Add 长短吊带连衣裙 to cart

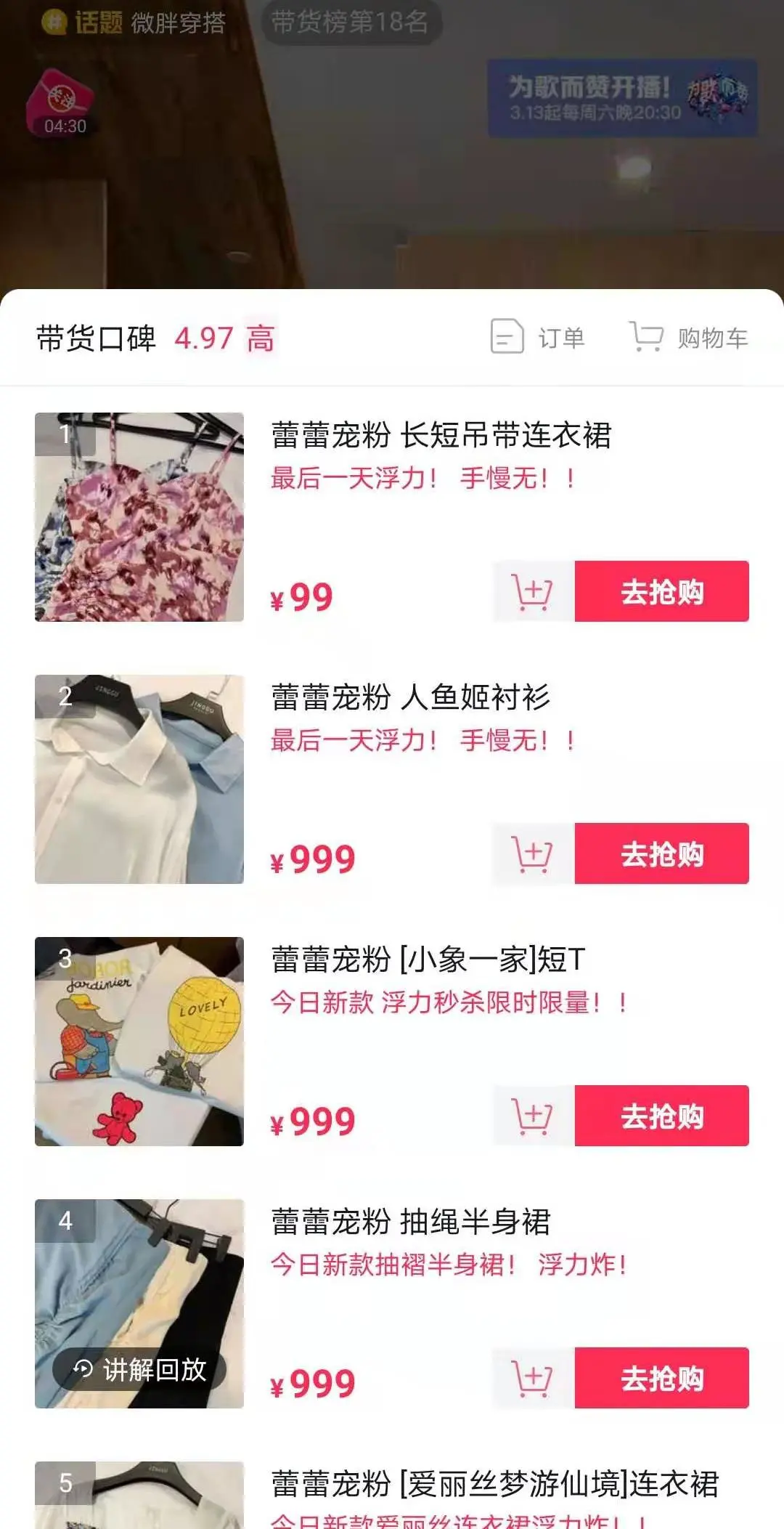click(x=533, y=592)
